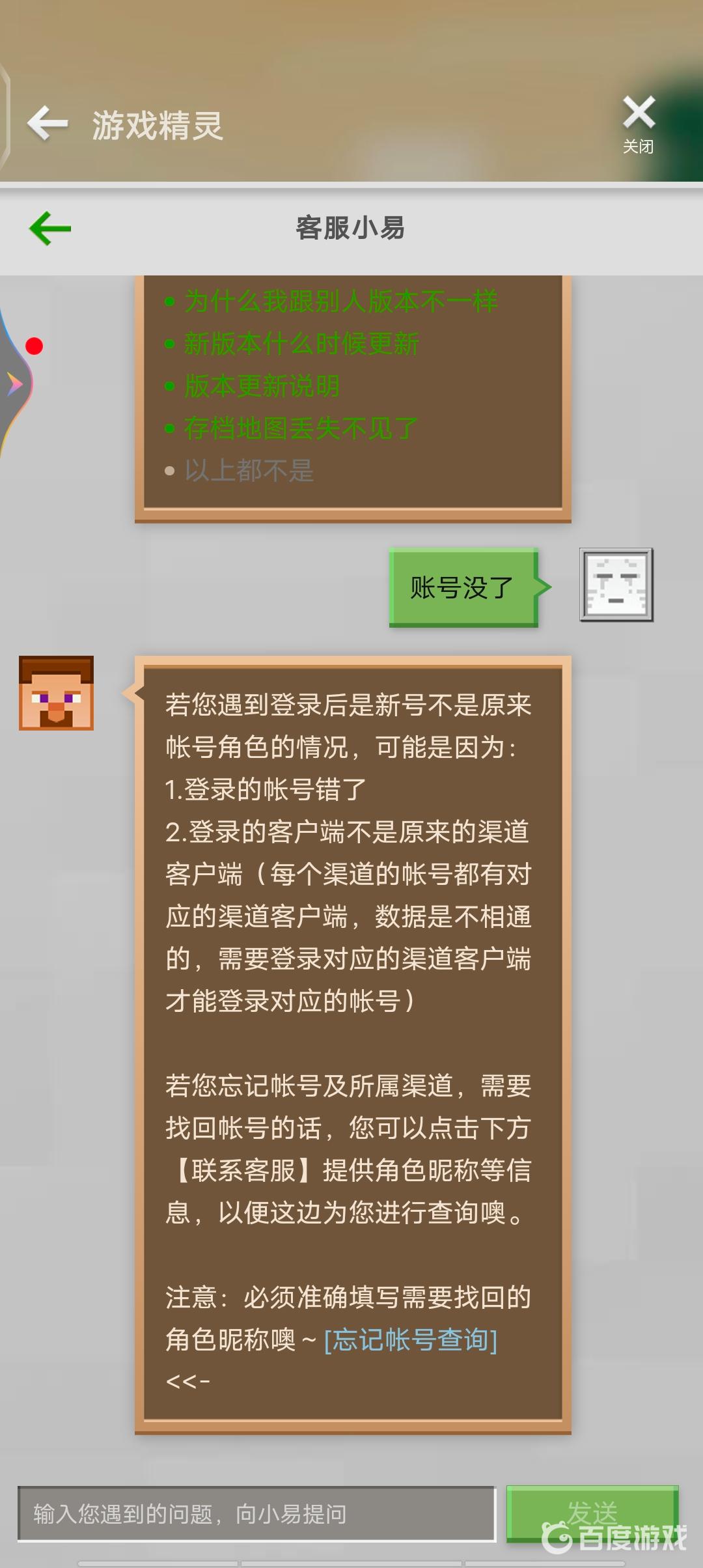Go back from the 游戏精灵 screen

pyautogui.click(x=48, y=124)
